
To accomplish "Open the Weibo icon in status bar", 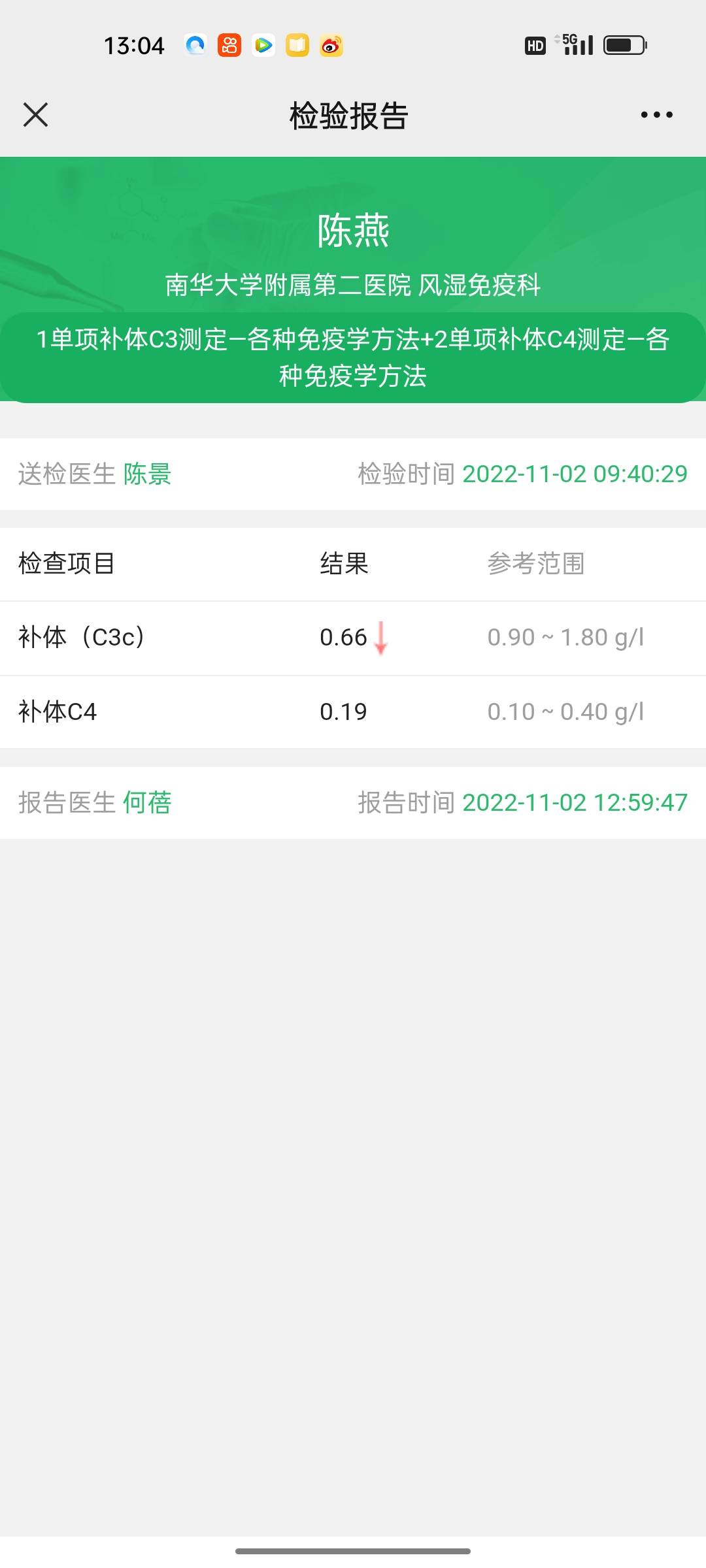I will [331, 45].
